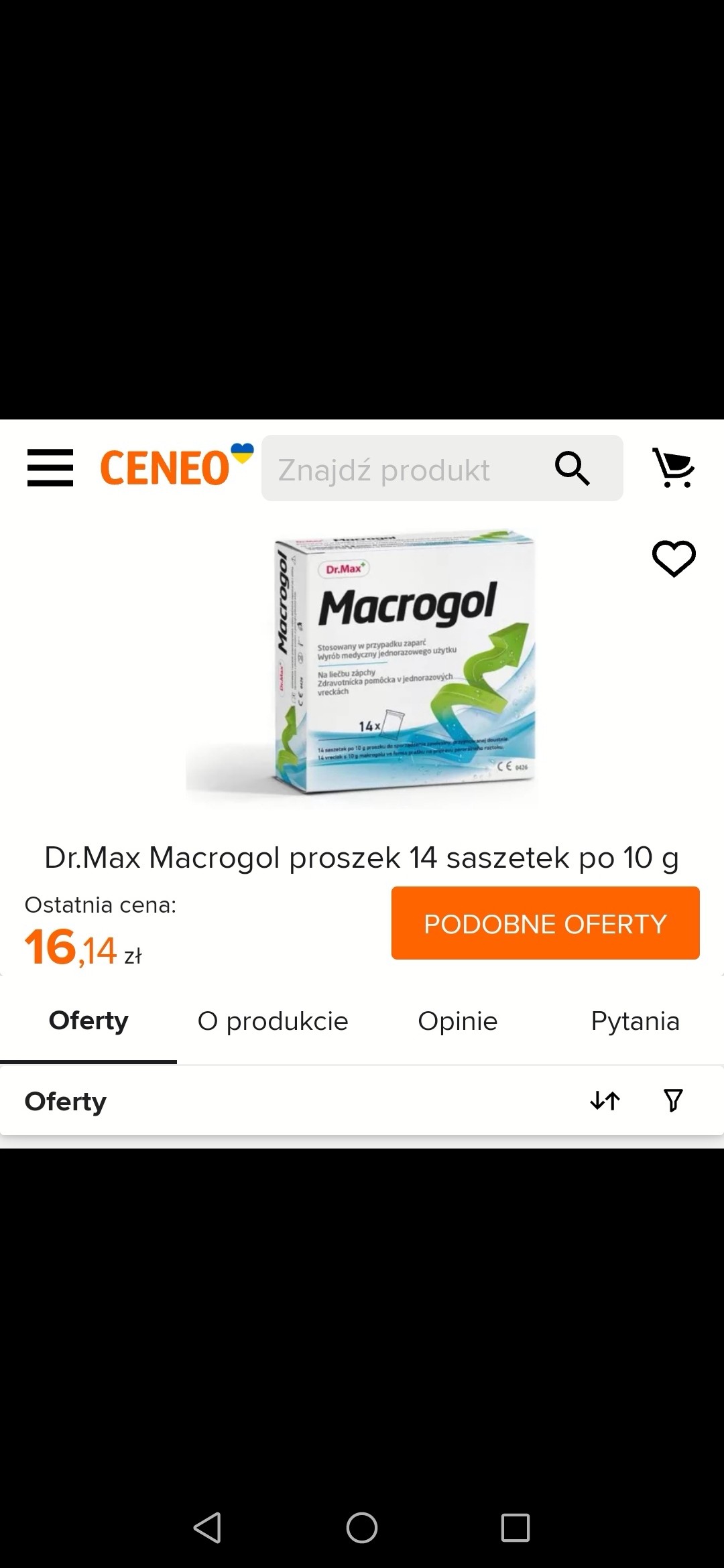Open the Macrogol product image

pos(362,667)
